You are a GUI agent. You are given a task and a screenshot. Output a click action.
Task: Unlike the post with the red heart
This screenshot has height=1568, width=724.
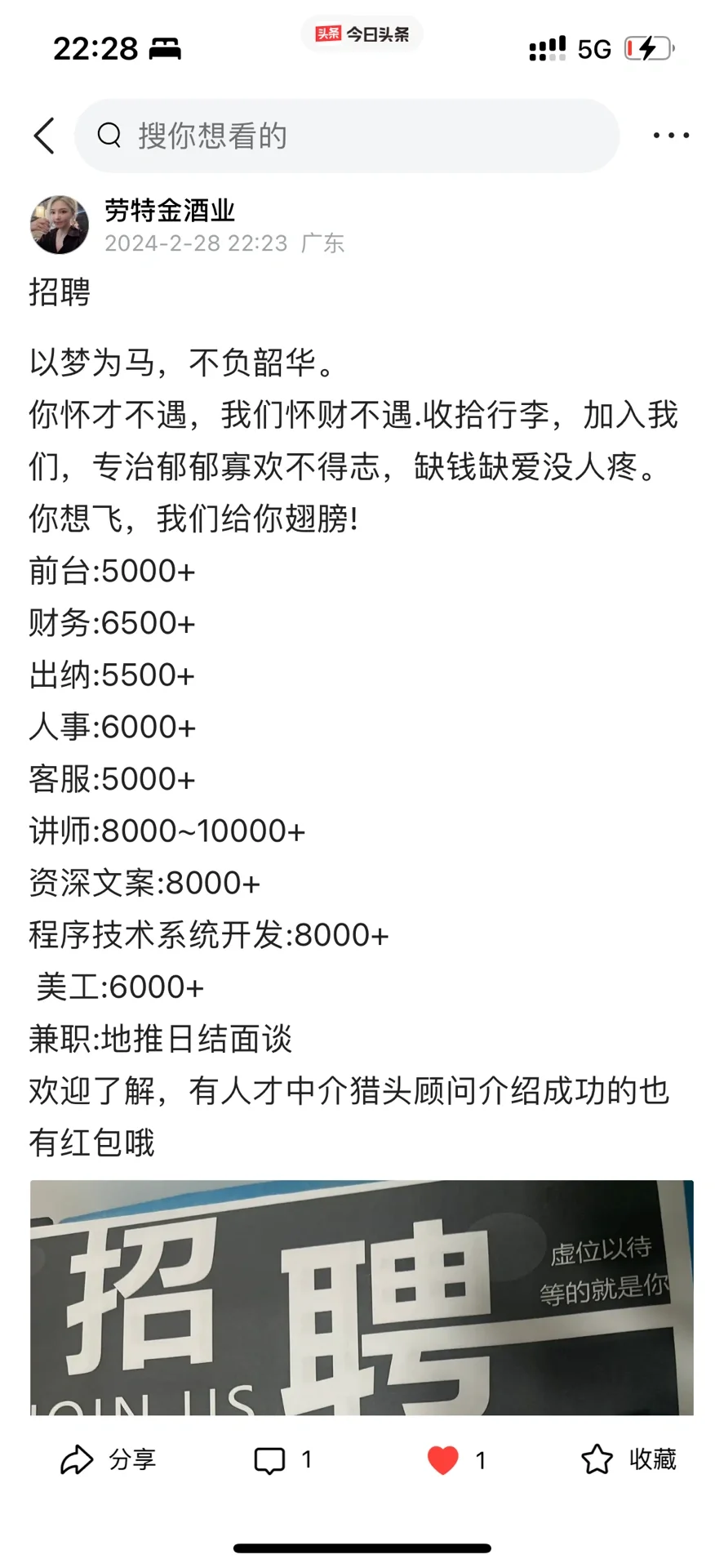click(x=456, y=1459)
